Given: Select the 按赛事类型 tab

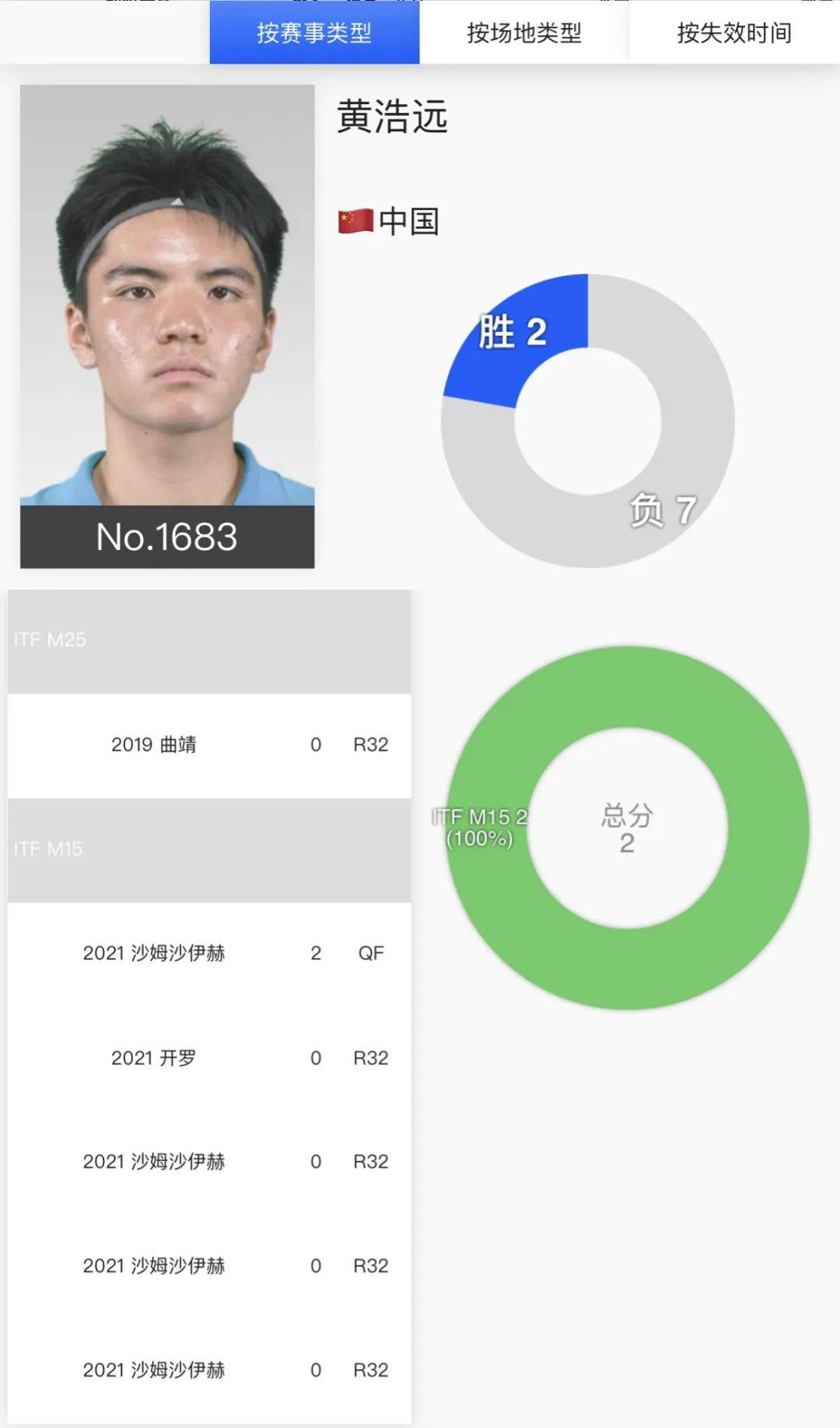Looking at the screenshot, I should [314, 33].
